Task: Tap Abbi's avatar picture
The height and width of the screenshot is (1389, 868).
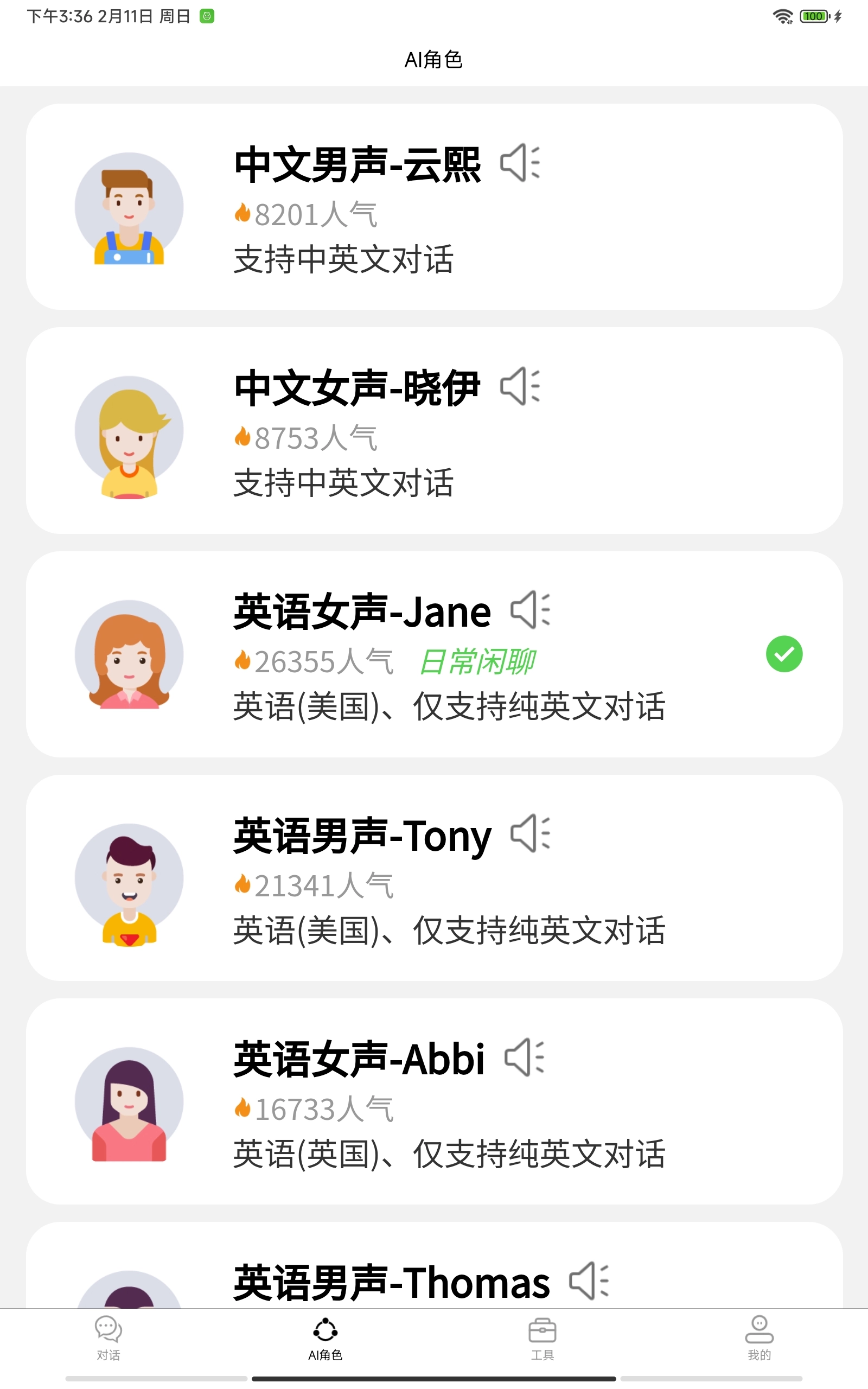Action: [x=129, y=1105]
